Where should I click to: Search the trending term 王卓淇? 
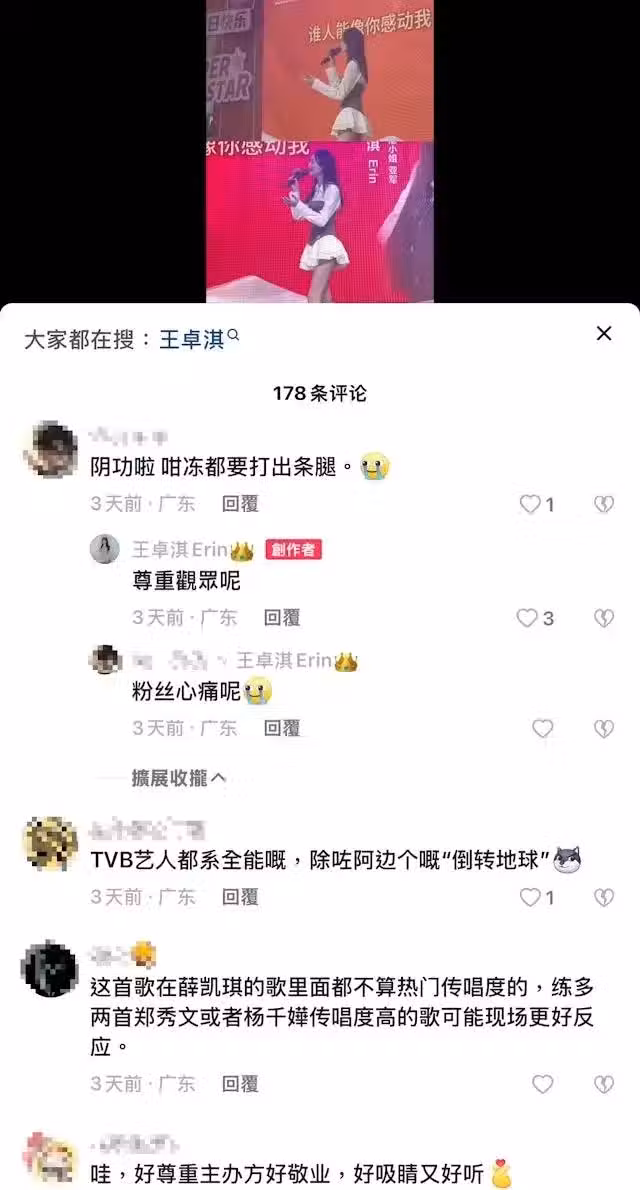coord(192,340)
